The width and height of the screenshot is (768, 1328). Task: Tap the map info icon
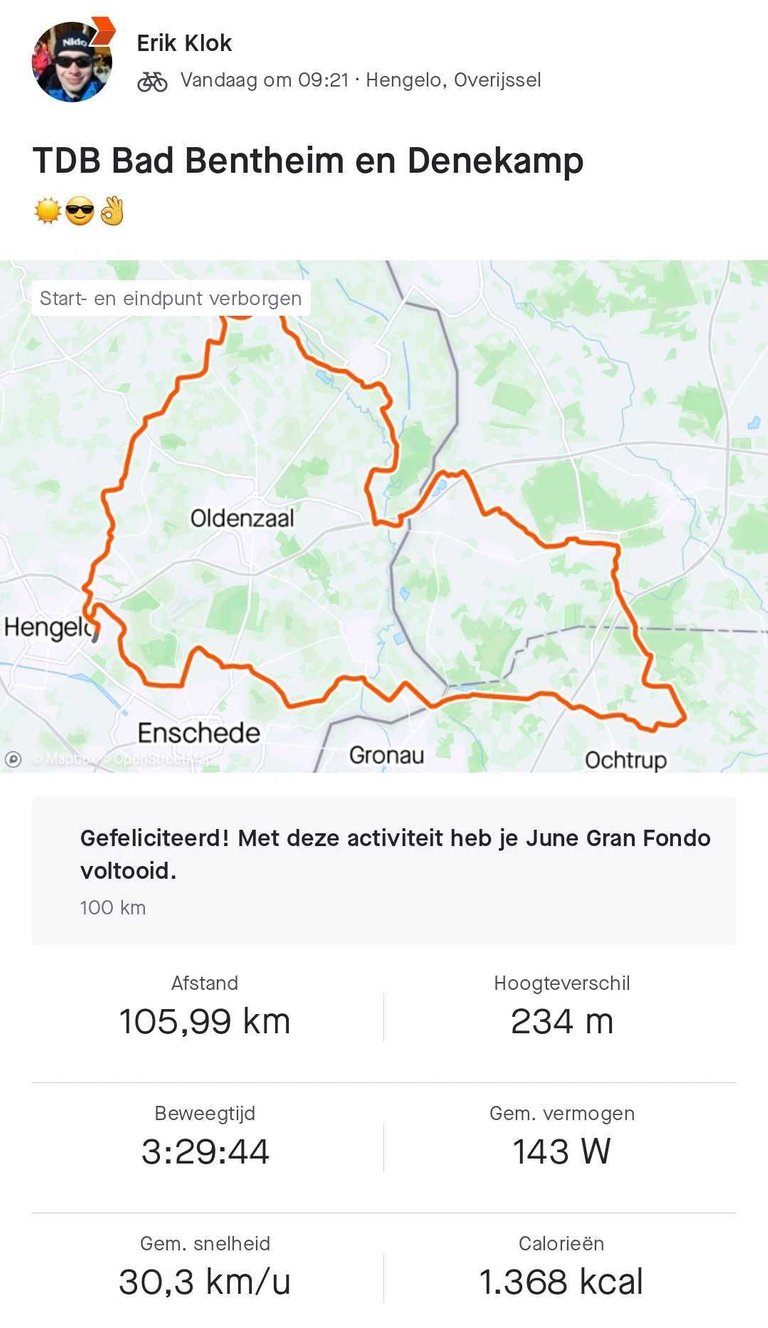(x=13, y=759)
